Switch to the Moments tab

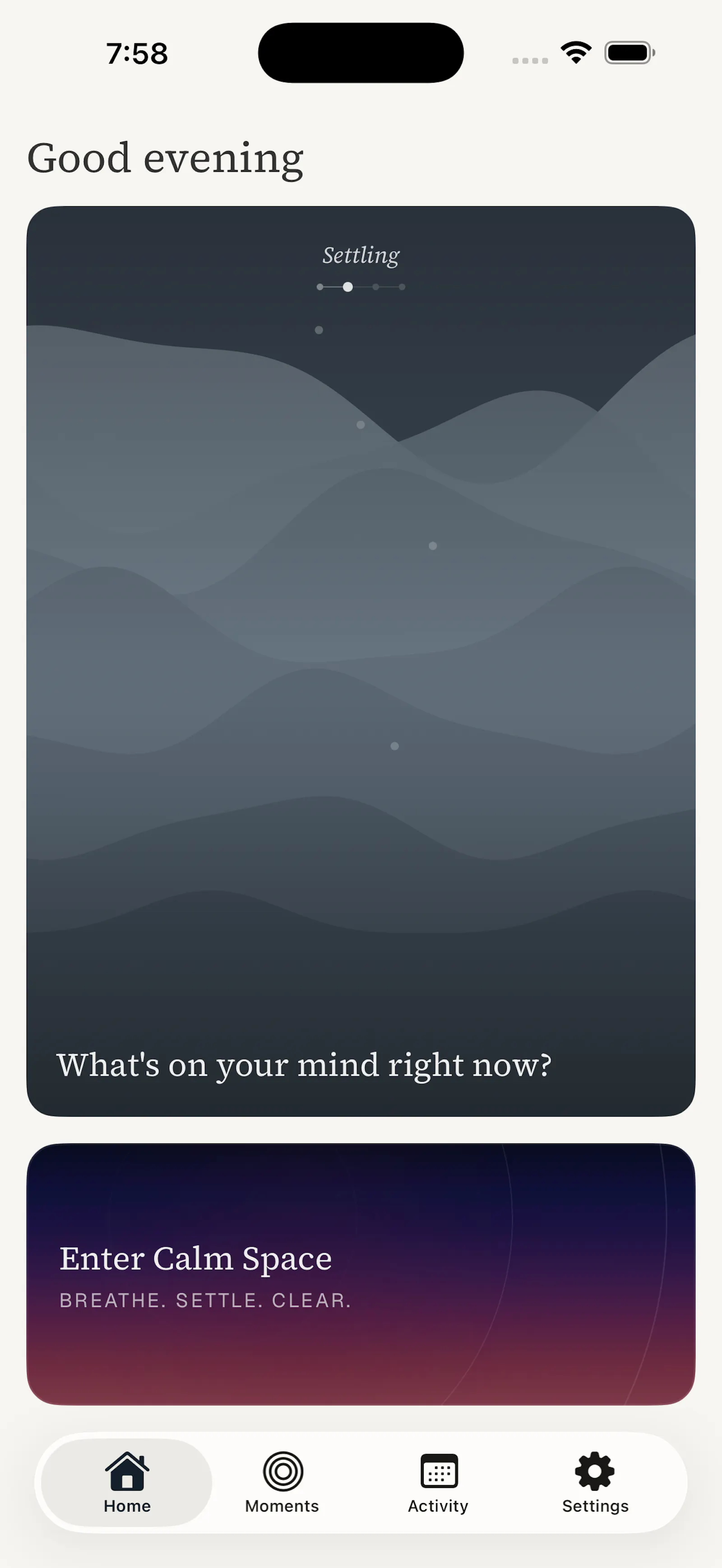coord(282,1483)
